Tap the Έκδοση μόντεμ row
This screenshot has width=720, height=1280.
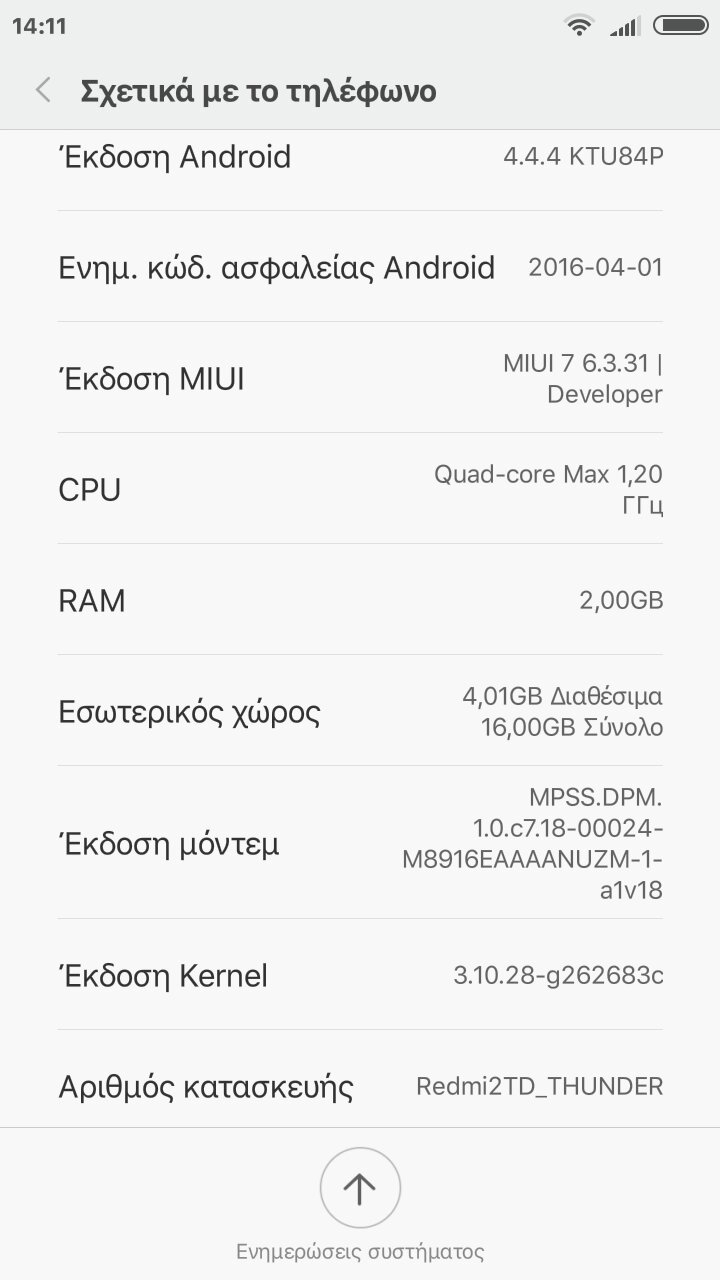(360, 843)
